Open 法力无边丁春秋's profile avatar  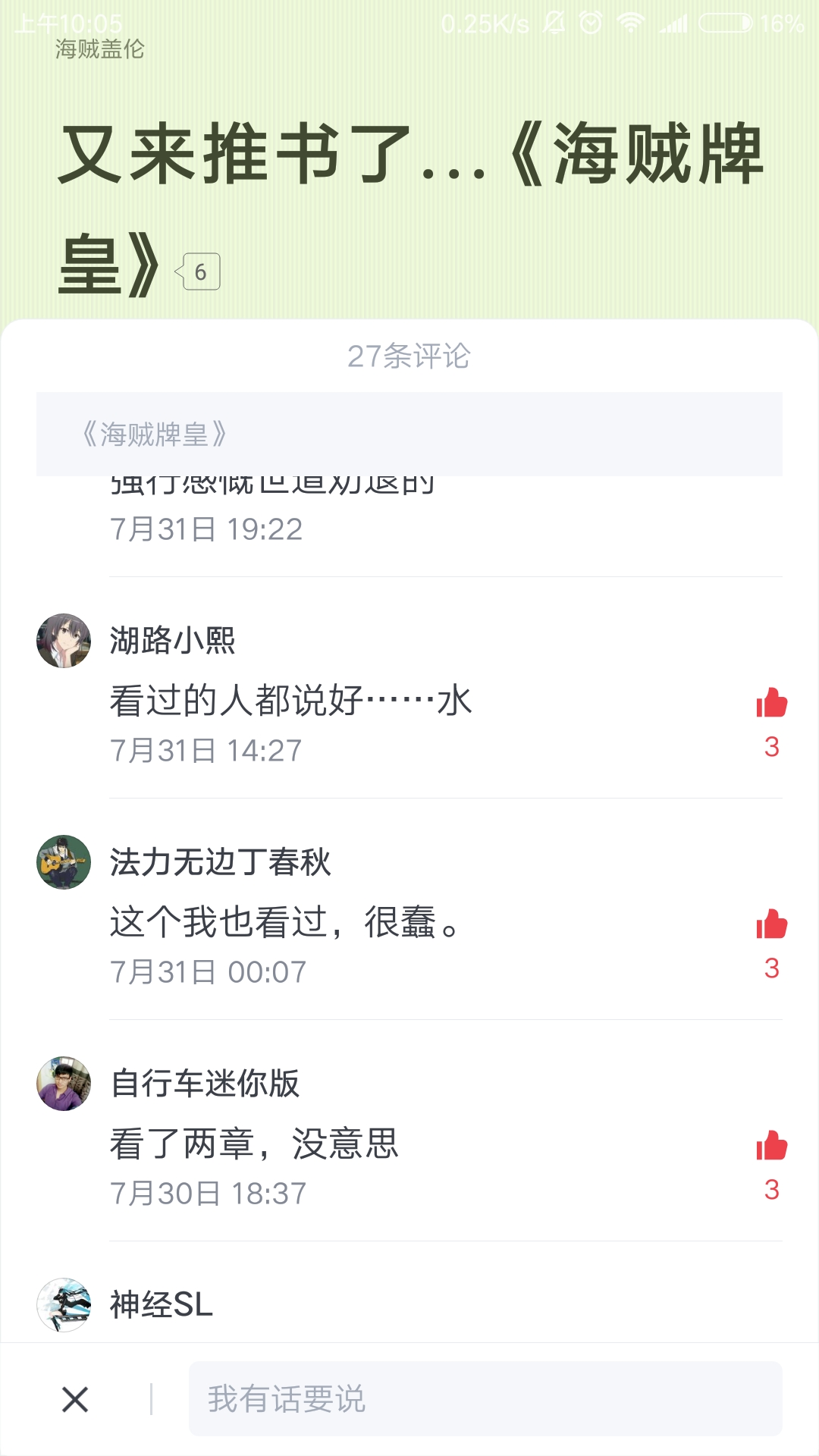[64, 862]
